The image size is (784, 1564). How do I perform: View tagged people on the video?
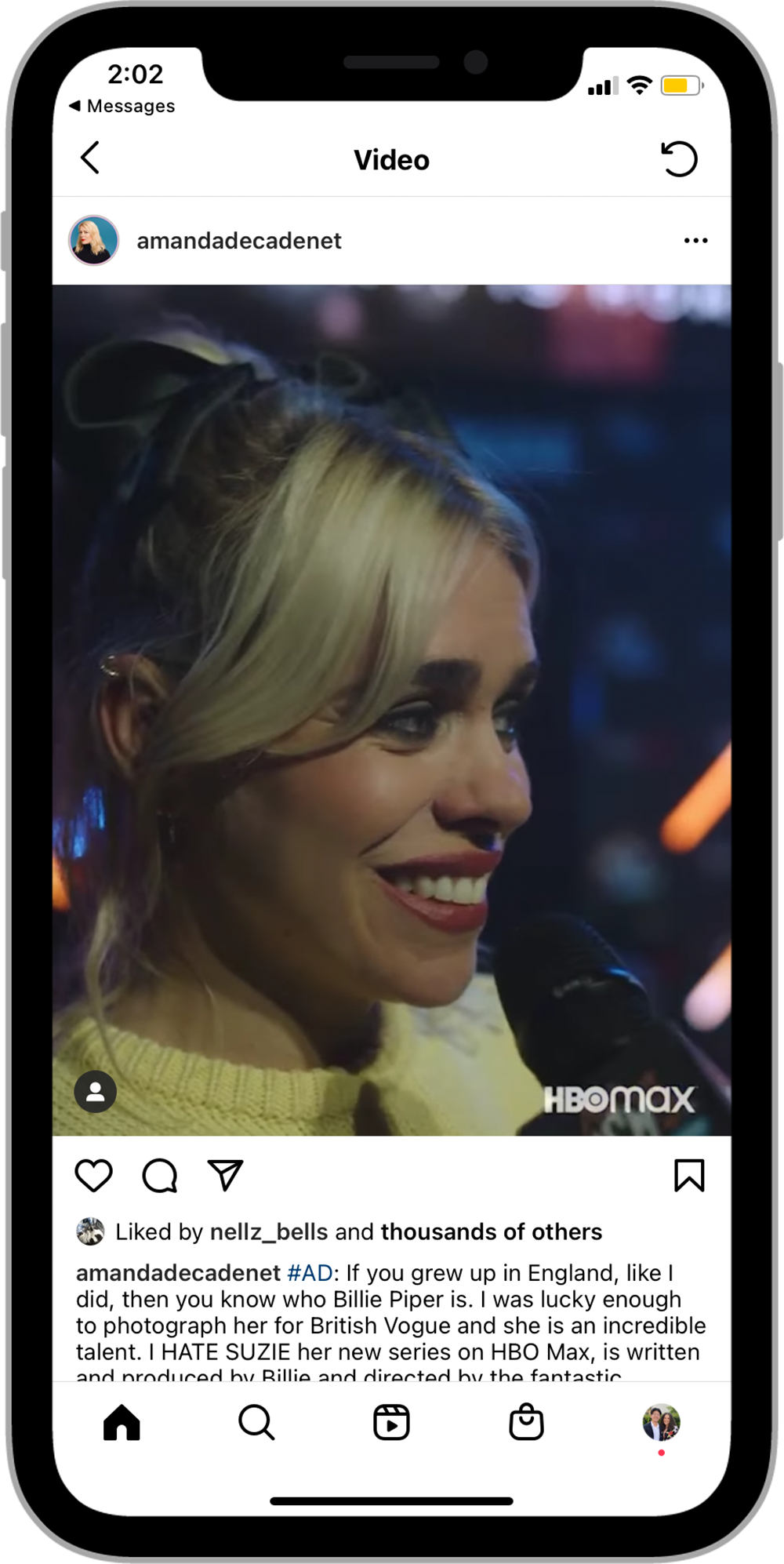click(96, 1091)
